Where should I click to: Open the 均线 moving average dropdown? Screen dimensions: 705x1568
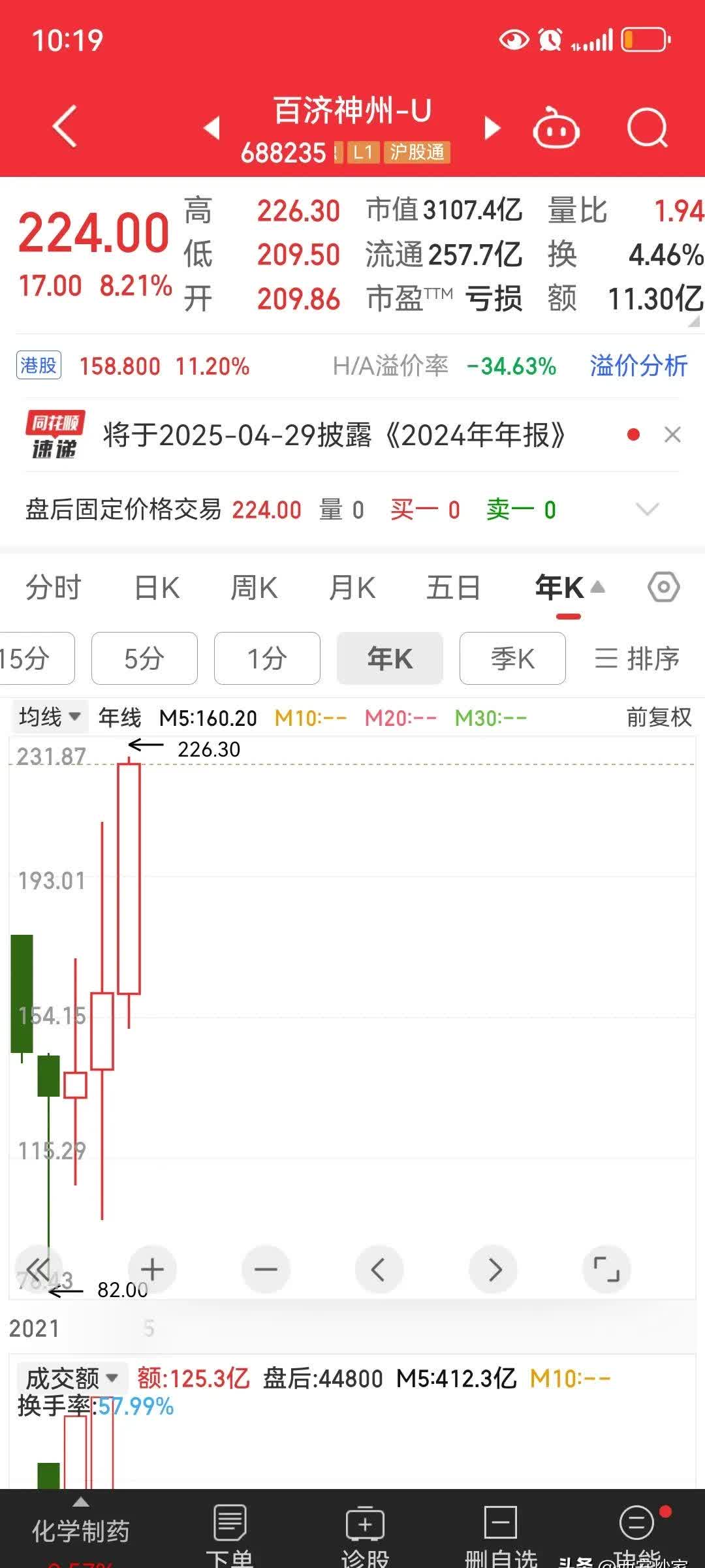coord(50,716)
